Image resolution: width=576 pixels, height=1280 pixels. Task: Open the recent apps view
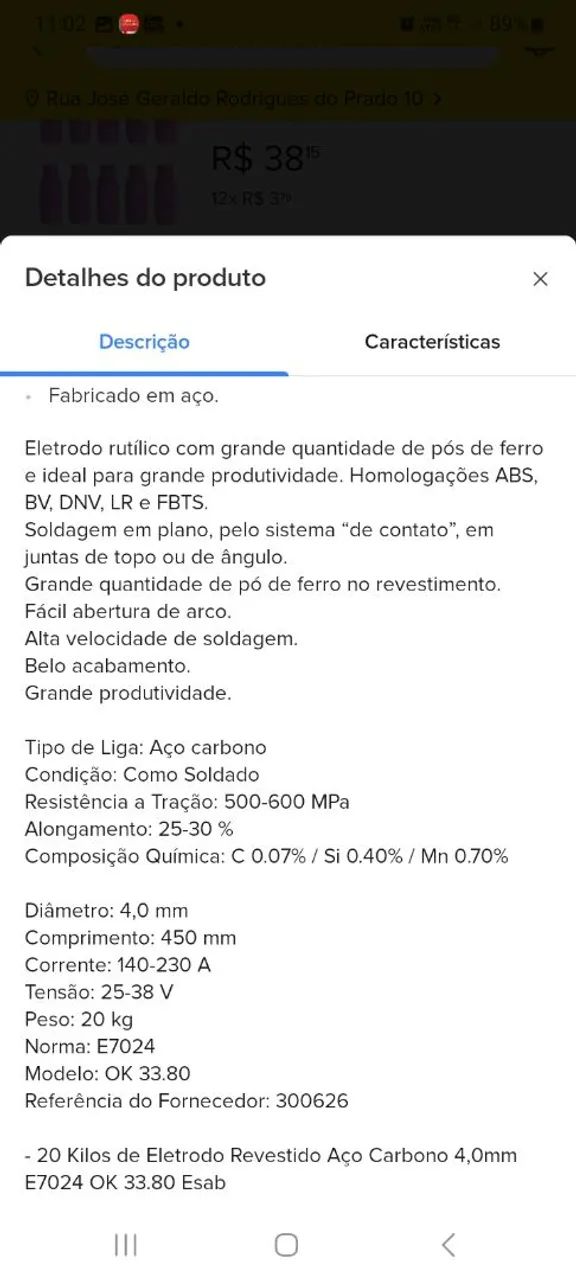click(126, 1244)
